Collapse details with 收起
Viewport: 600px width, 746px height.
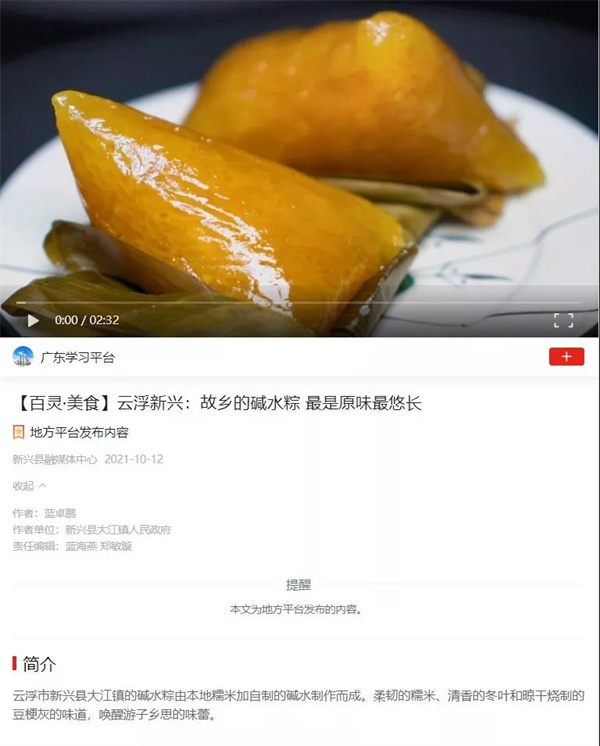[29, 486]
